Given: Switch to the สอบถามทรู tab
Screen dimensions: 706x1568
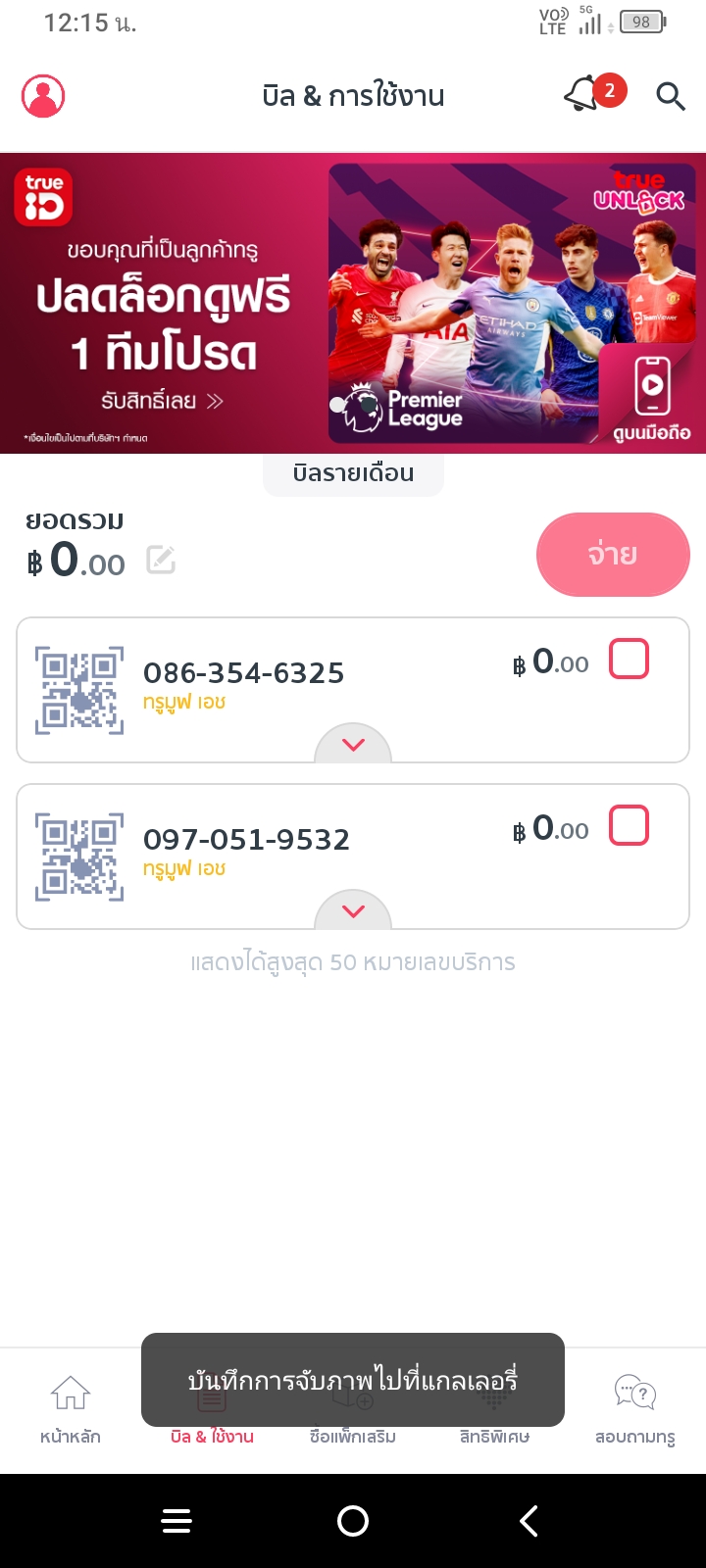Looking at the screenshot, I should pyautogui.click(x=635, y=1409).
